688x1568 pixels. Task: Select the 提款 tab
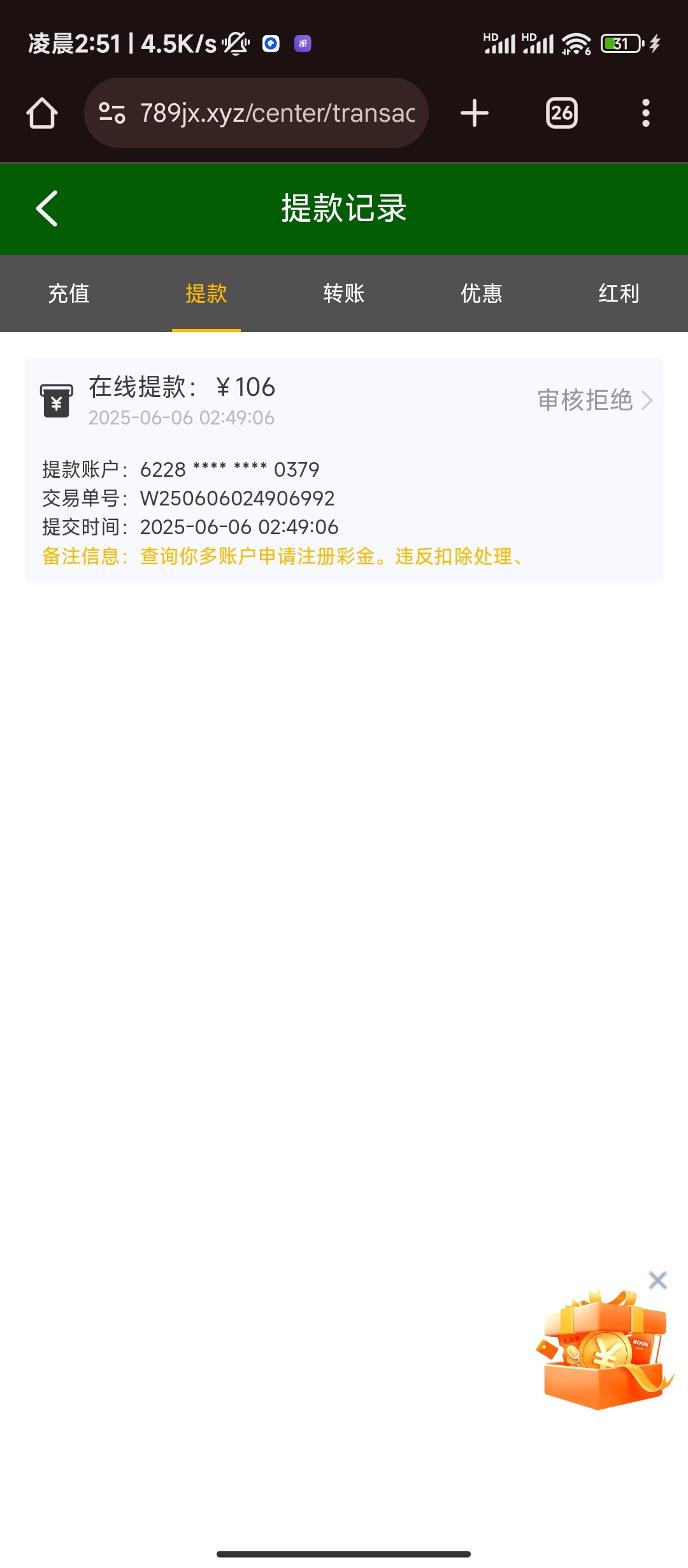[x=206, y=294]
